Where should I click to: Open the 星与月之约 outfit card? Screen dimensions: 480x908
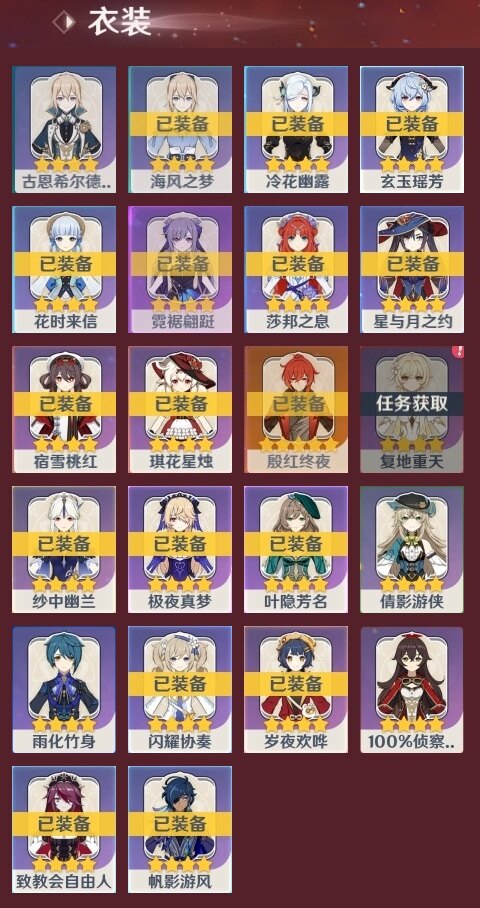[412, 269]
